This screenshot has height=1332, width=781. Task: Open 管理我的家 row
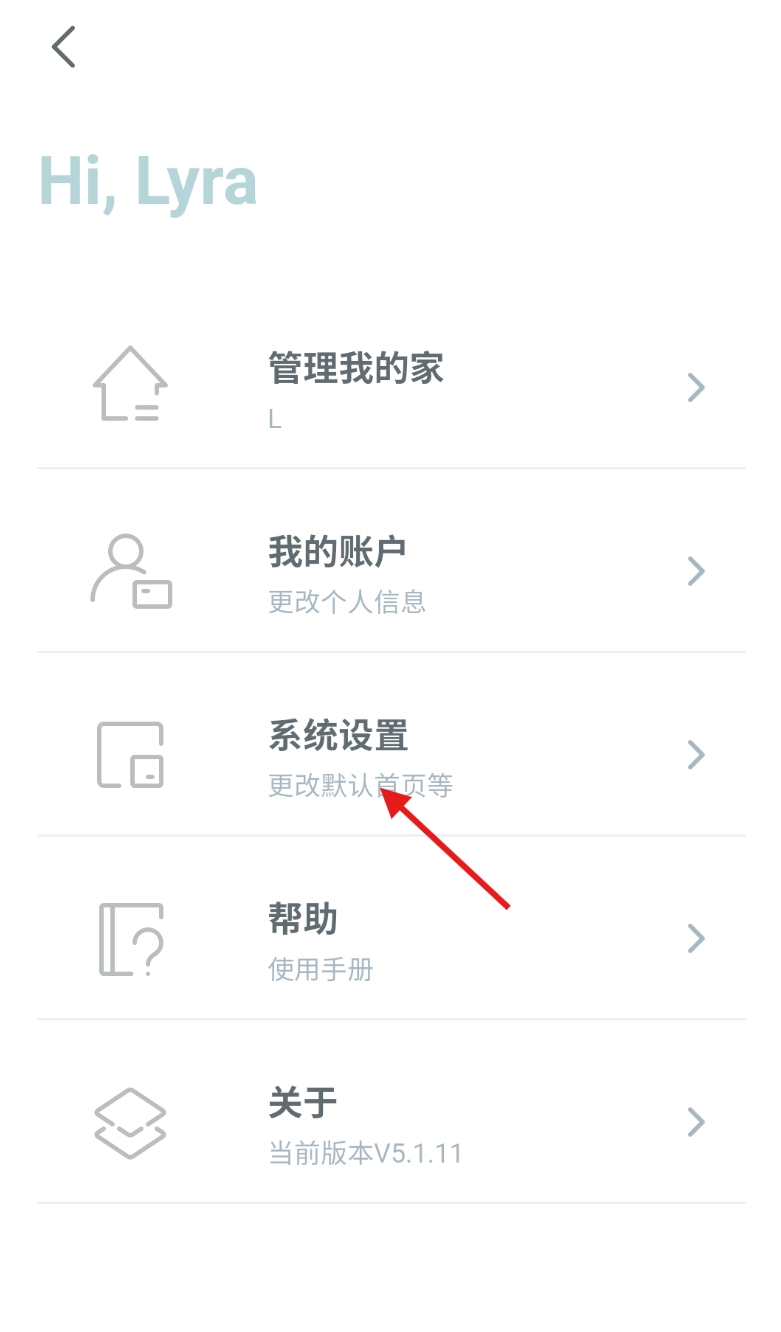pos(390,387)
